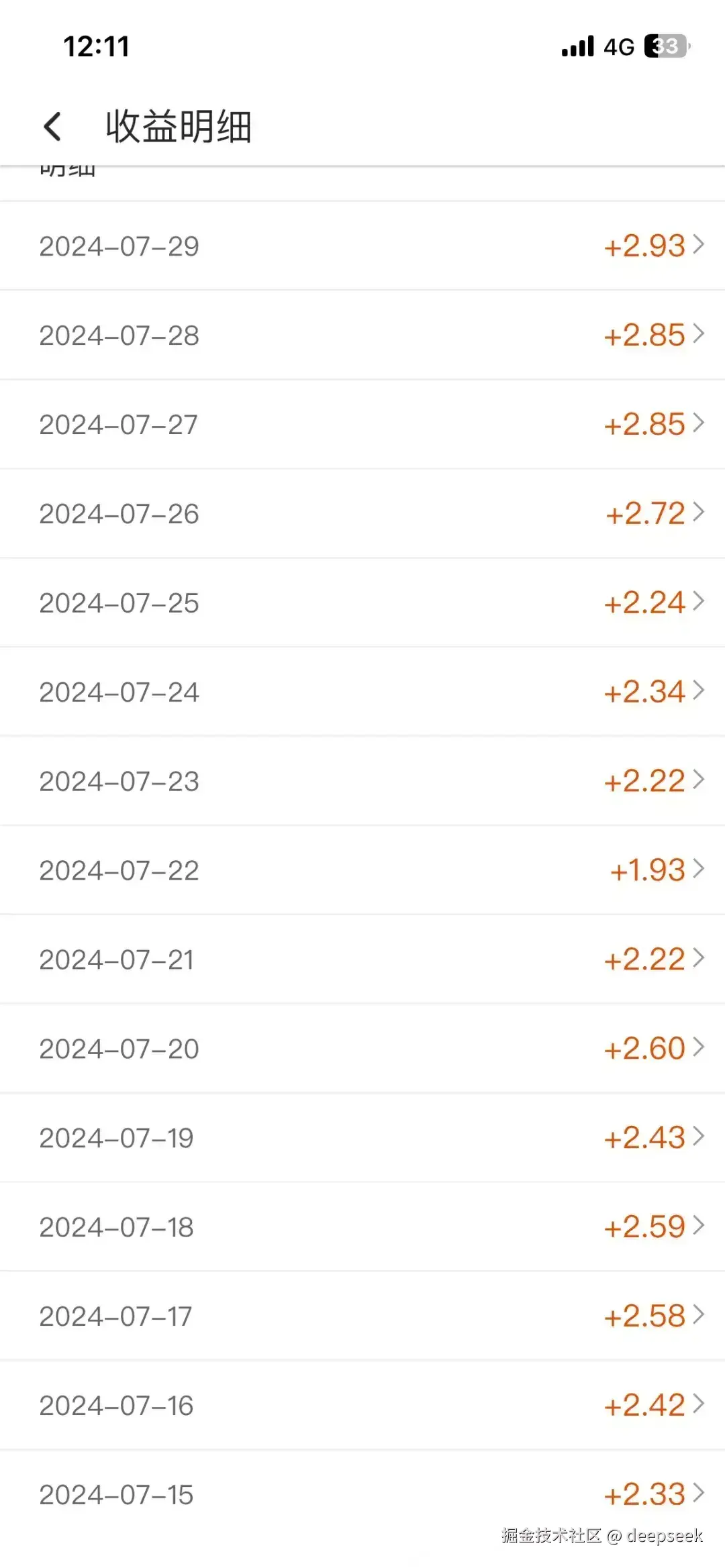Select the 2024-07-26 row showing +2.72

pyautogui.click(x=362, y=514)
